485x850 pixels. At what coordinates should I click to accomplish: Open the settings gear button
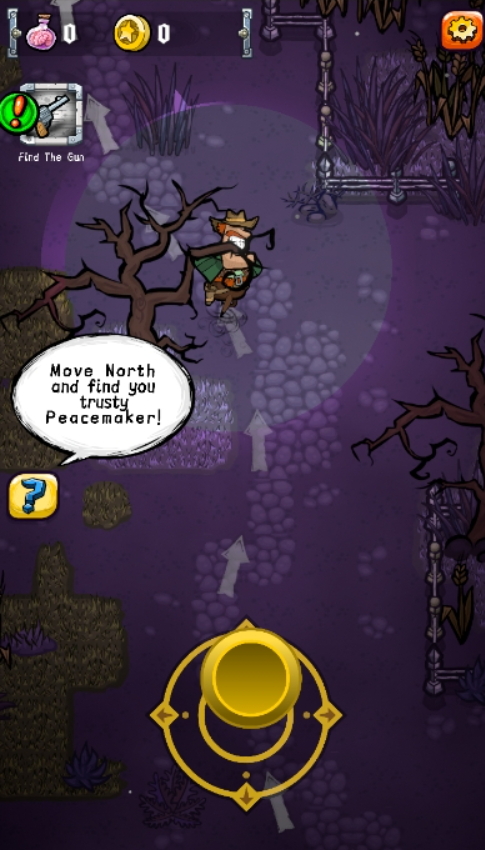pos(462,31)
